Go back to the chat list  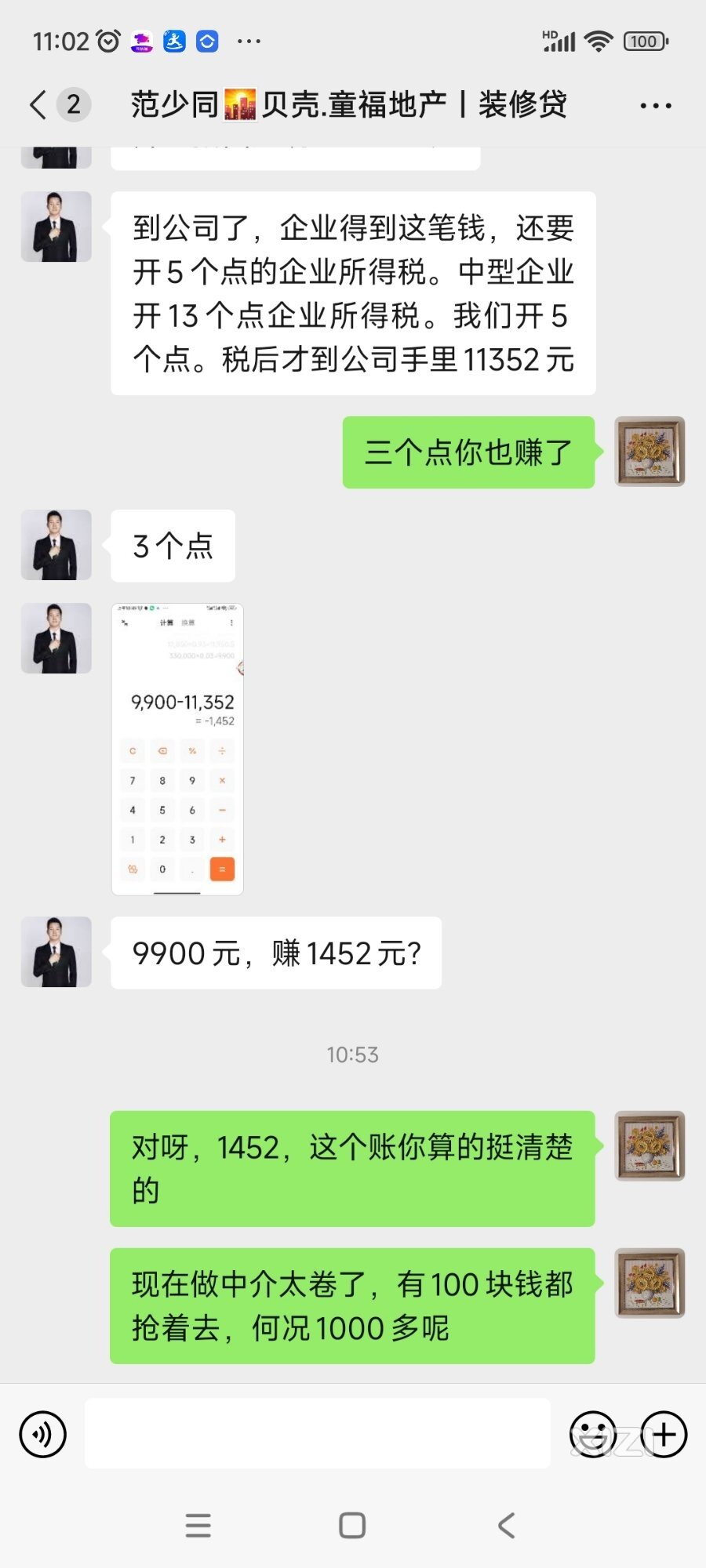(39, 104)
